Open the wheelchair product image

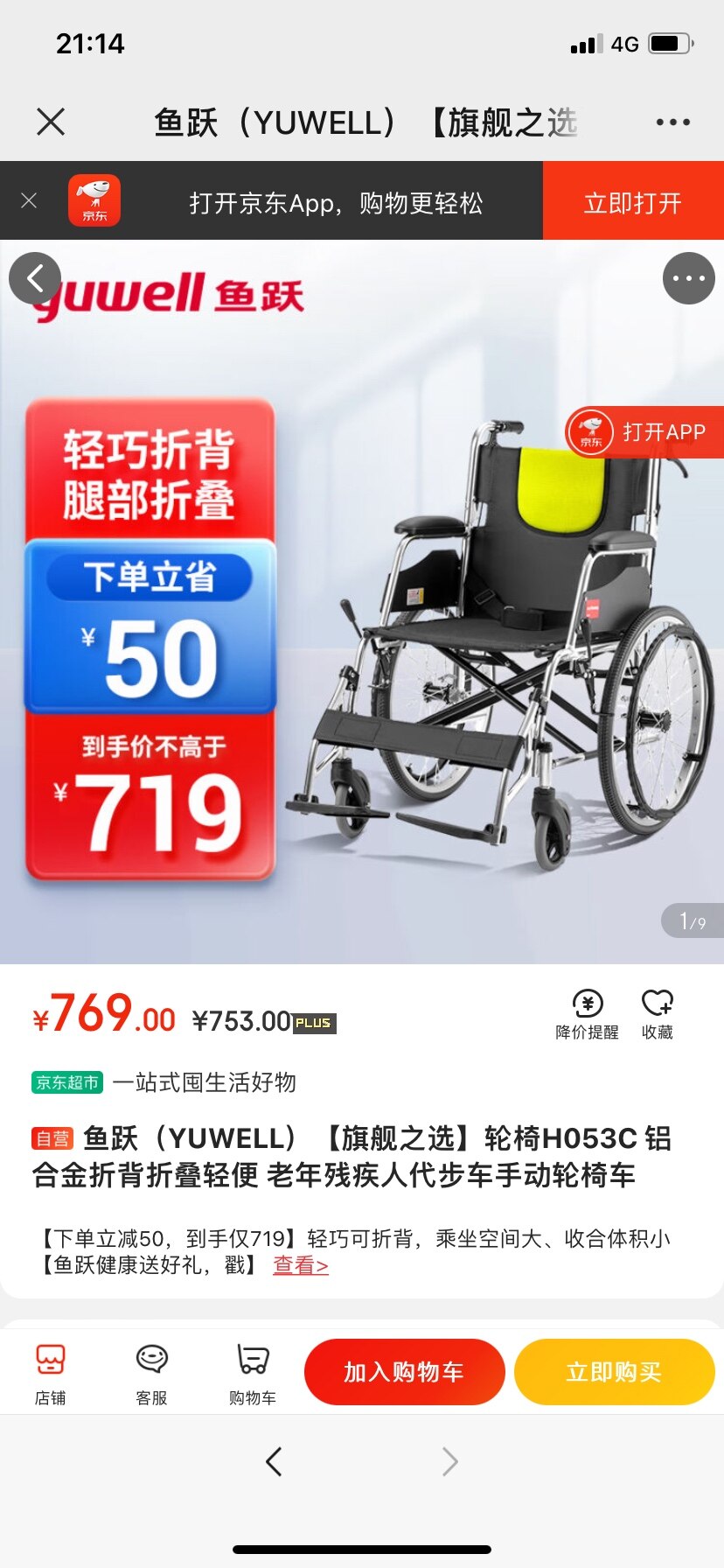click(362, 602)
